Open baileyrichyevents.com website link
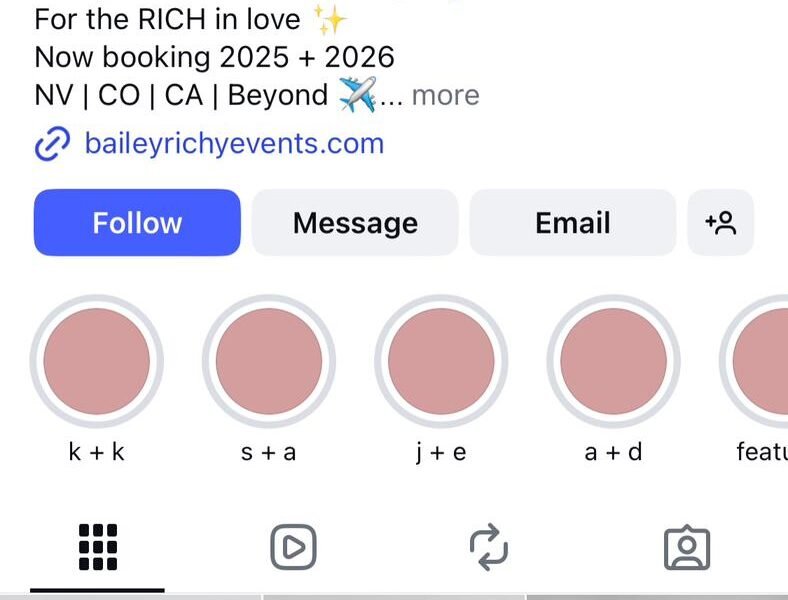 click(x=234, y=144)
